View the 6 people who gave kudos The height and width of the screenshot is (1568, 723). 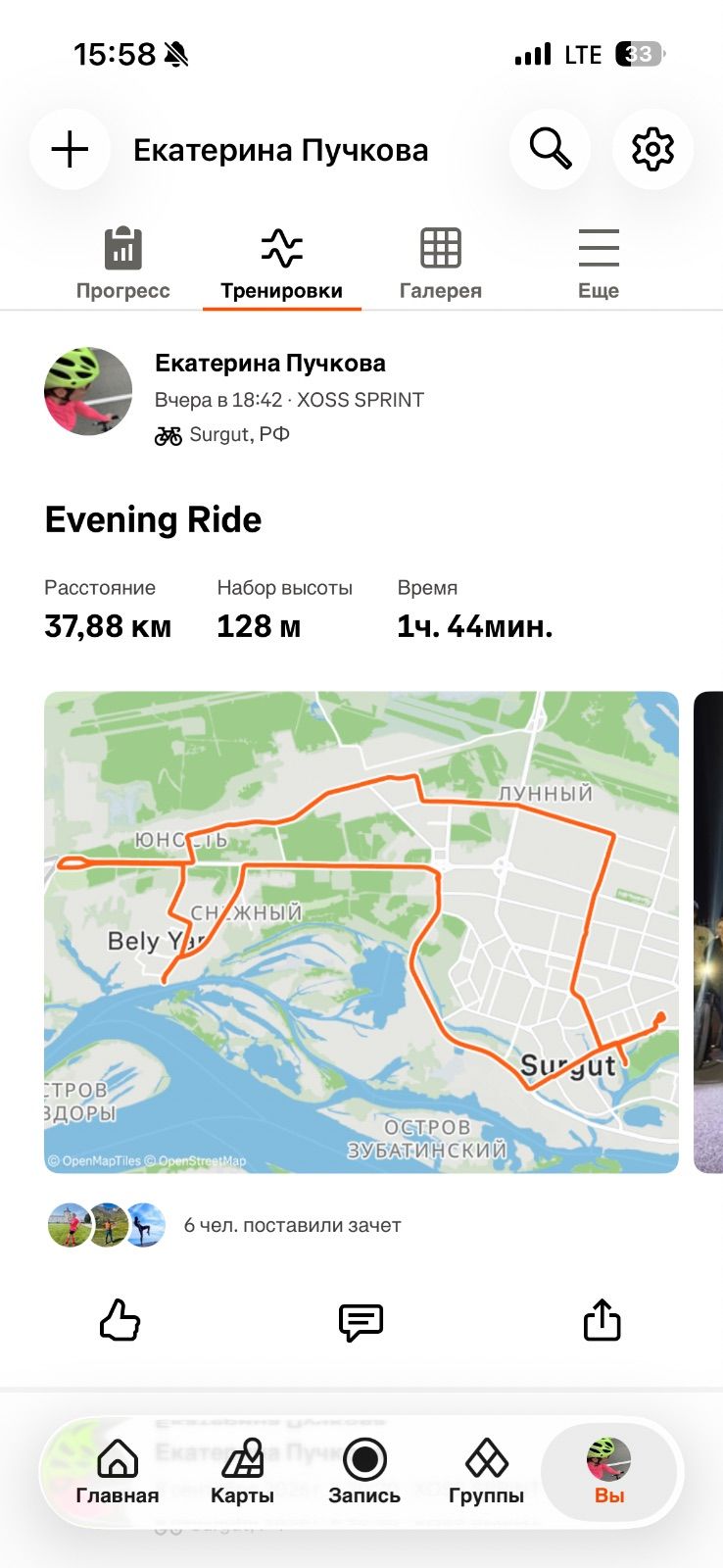293,1225
